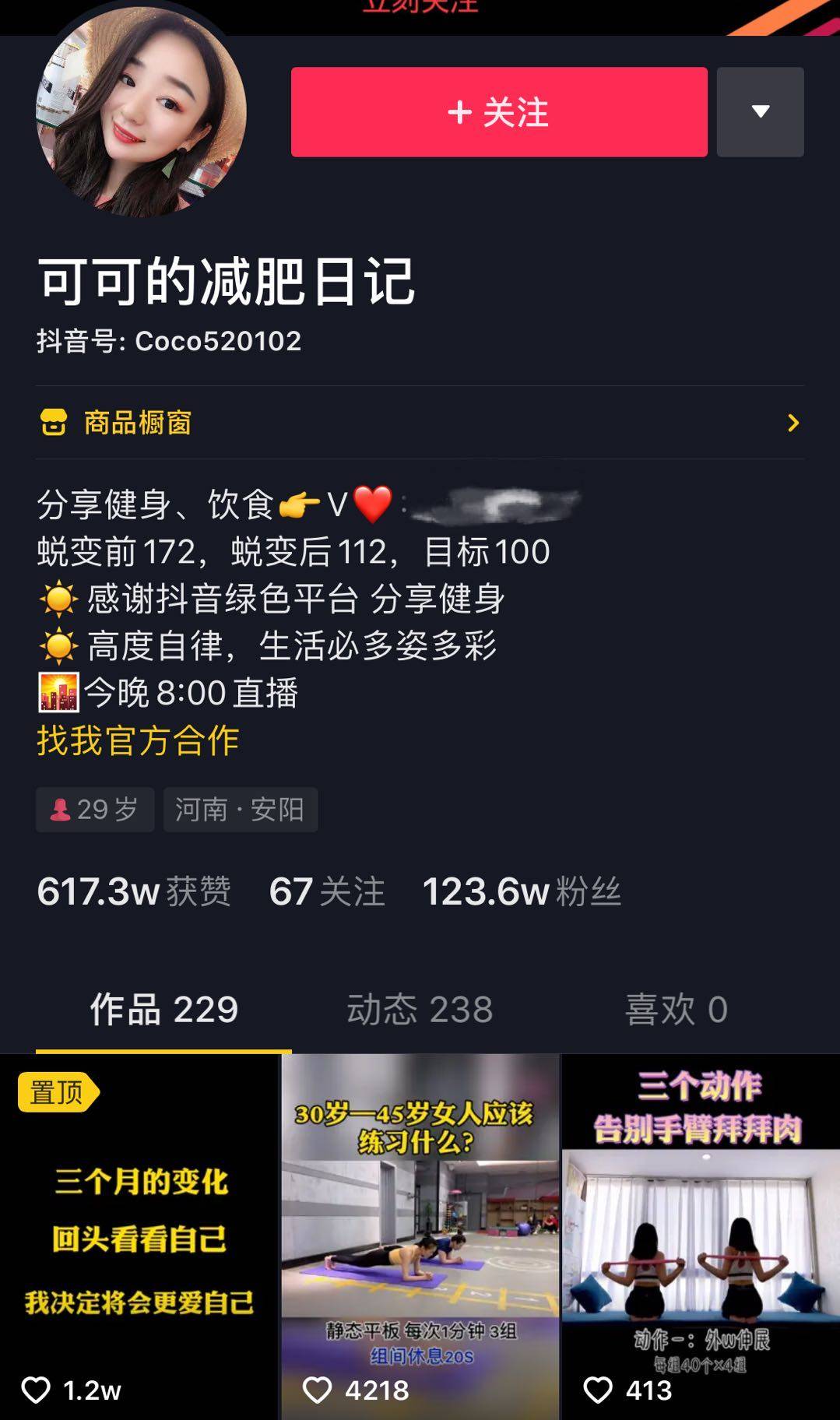Open the 商品橱窗 product showcase
The image size is (840, 1420).
[x=419, y=423]
